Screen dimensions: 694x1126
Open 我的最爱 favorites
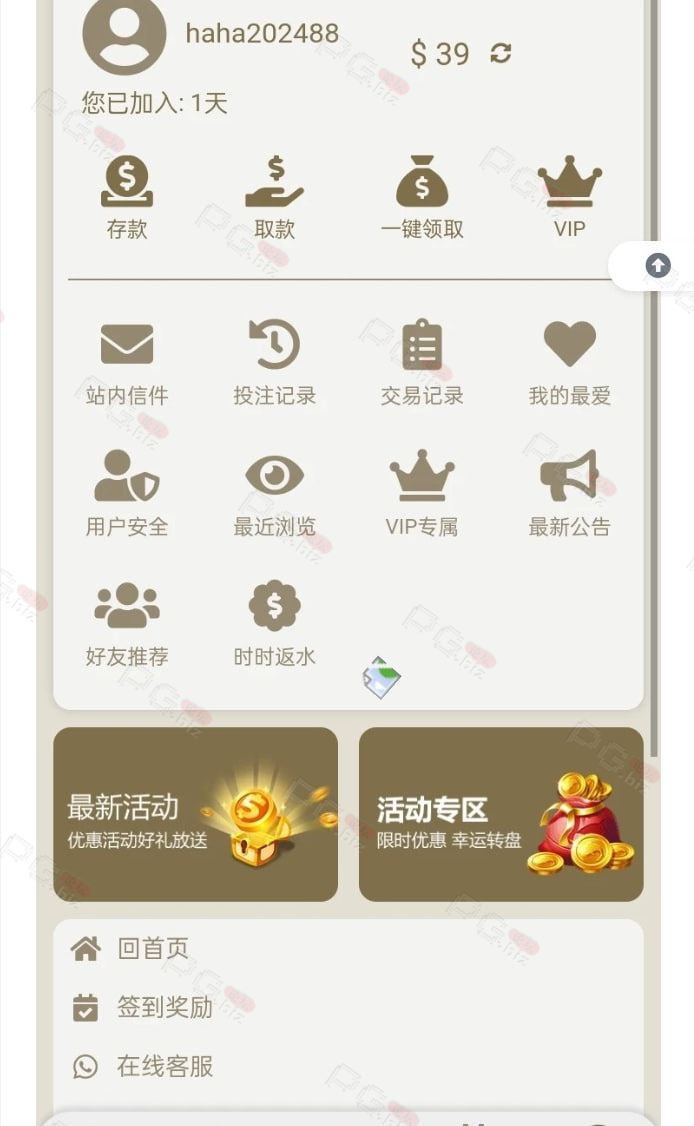[x=570, y=363]
